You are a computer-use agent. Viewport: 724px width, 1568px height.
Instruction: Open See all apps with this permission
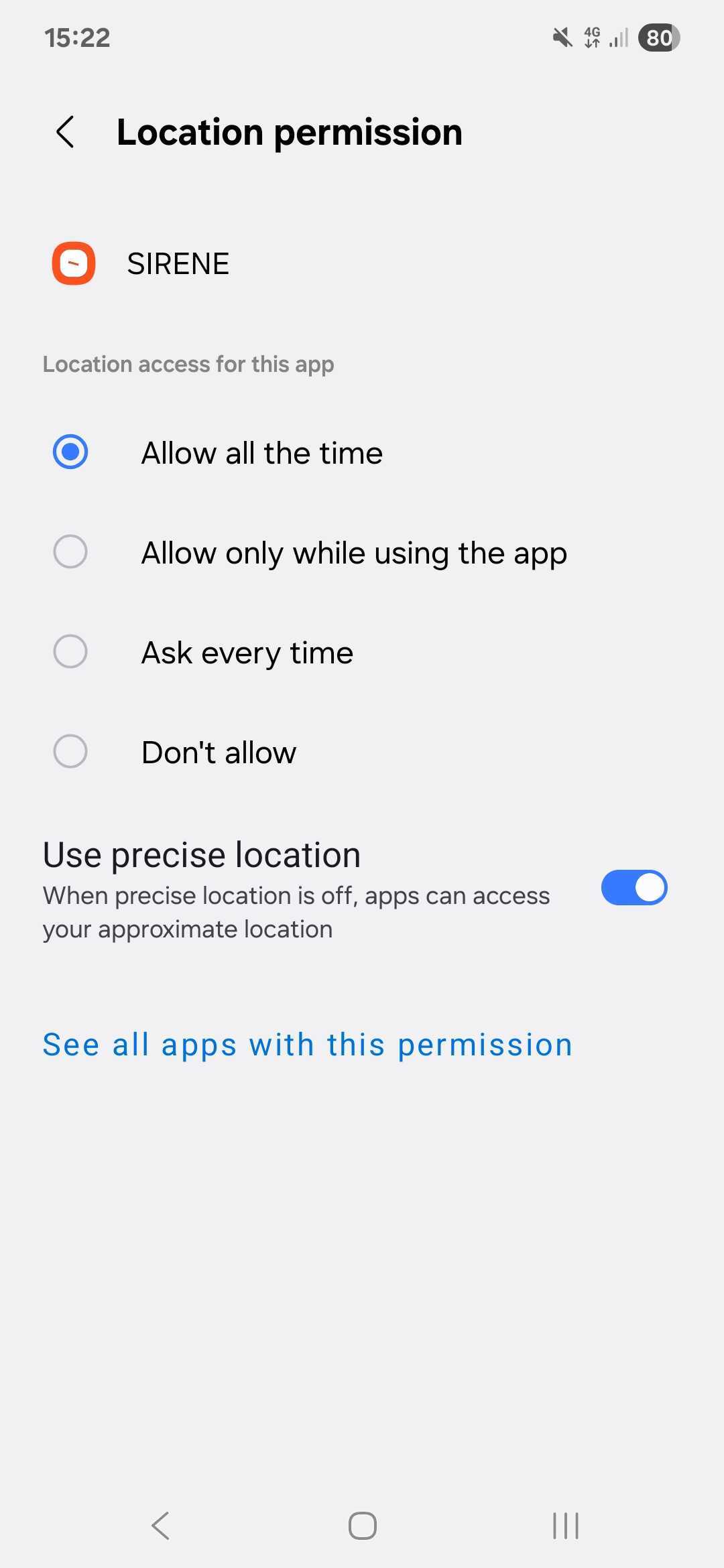point(308,1045)
